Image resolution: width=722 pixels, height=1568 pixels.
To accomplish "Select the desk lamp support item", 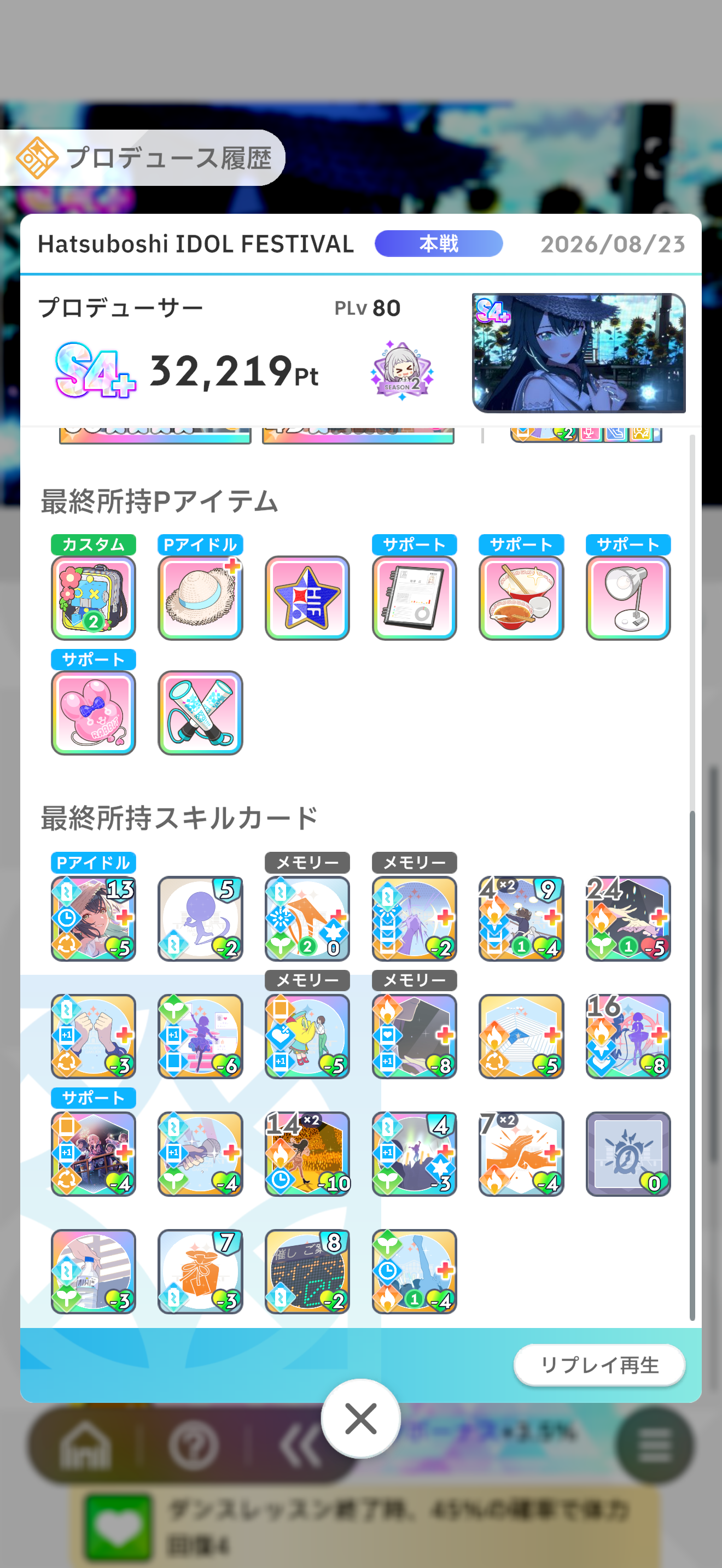I will tap(628, 598).
